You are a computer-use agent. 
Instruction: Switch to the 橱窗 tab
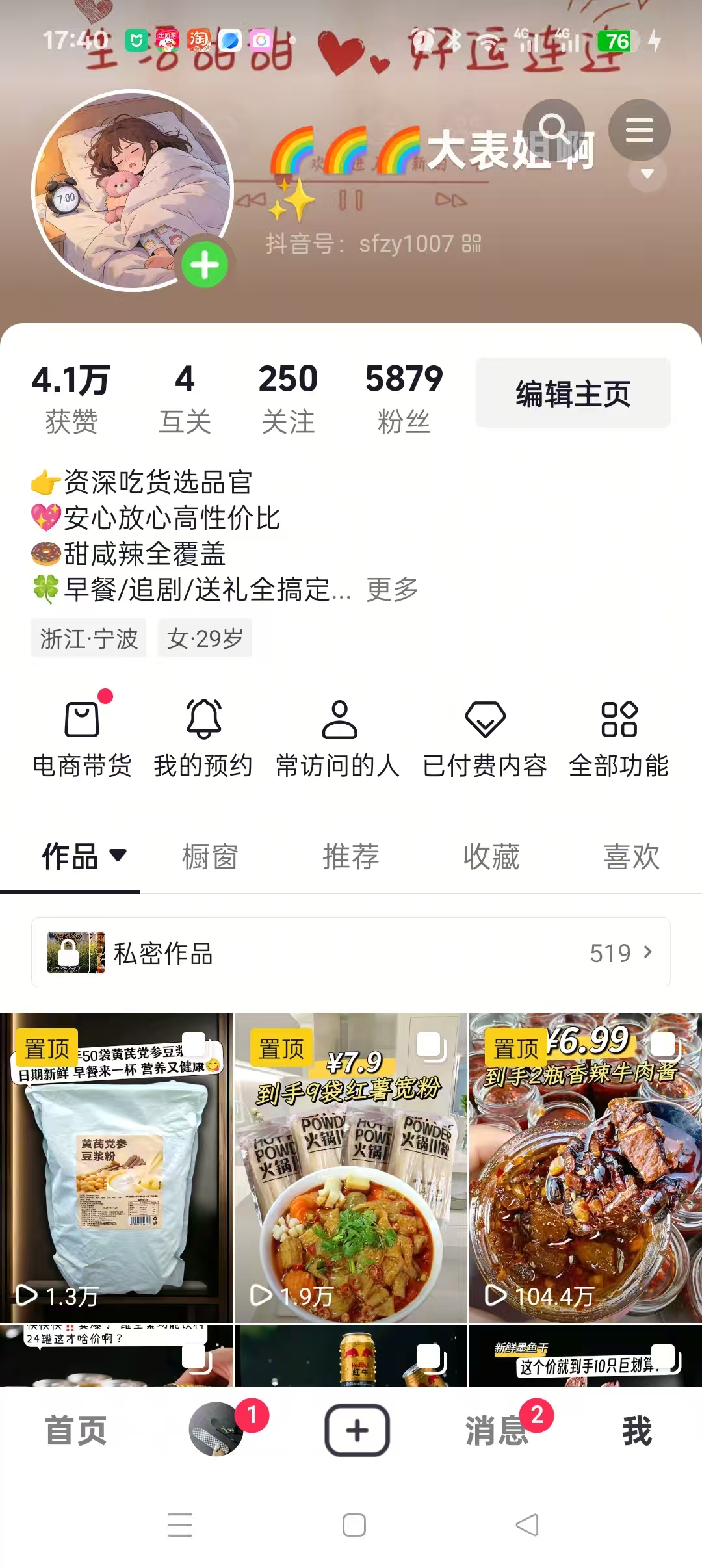coord(210,856)
